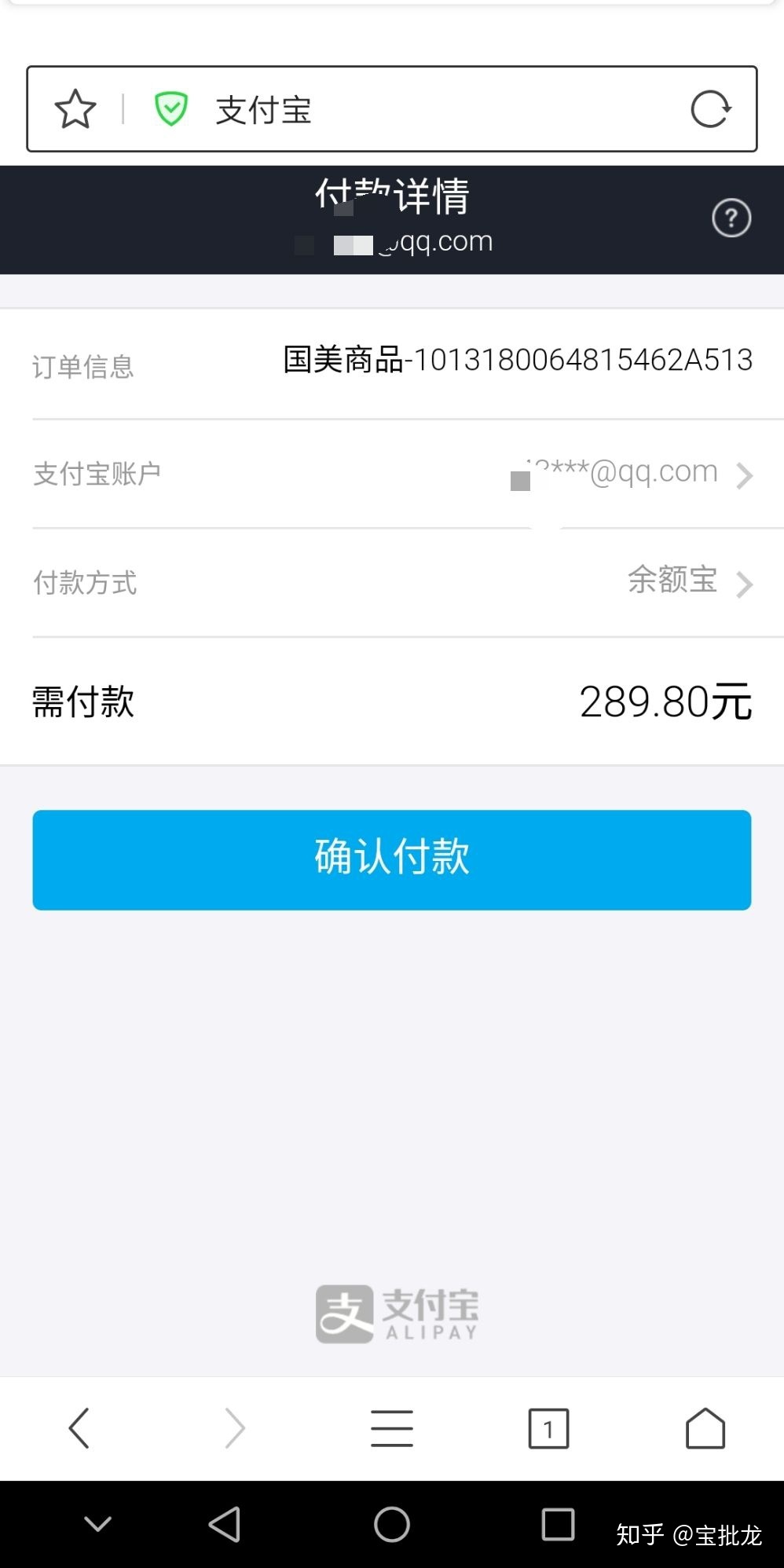Bookmark this page with the star icon
Screen dimensions: 784x1568
[75, 109]
